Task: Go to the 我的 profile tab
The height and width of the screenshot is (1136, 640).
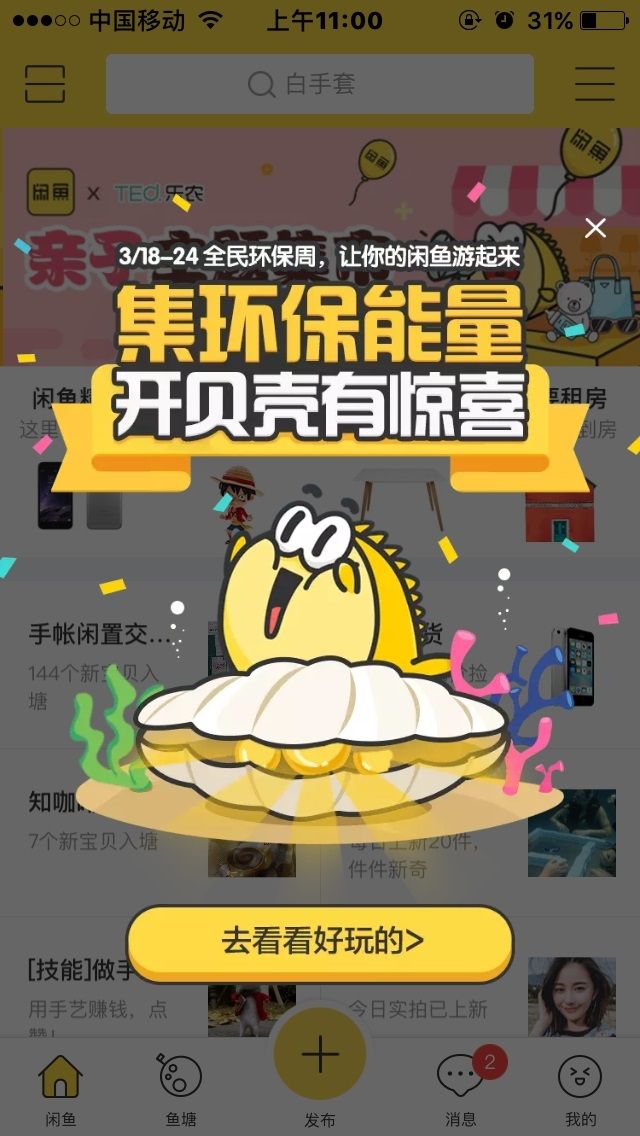Action: (580, 1088)
